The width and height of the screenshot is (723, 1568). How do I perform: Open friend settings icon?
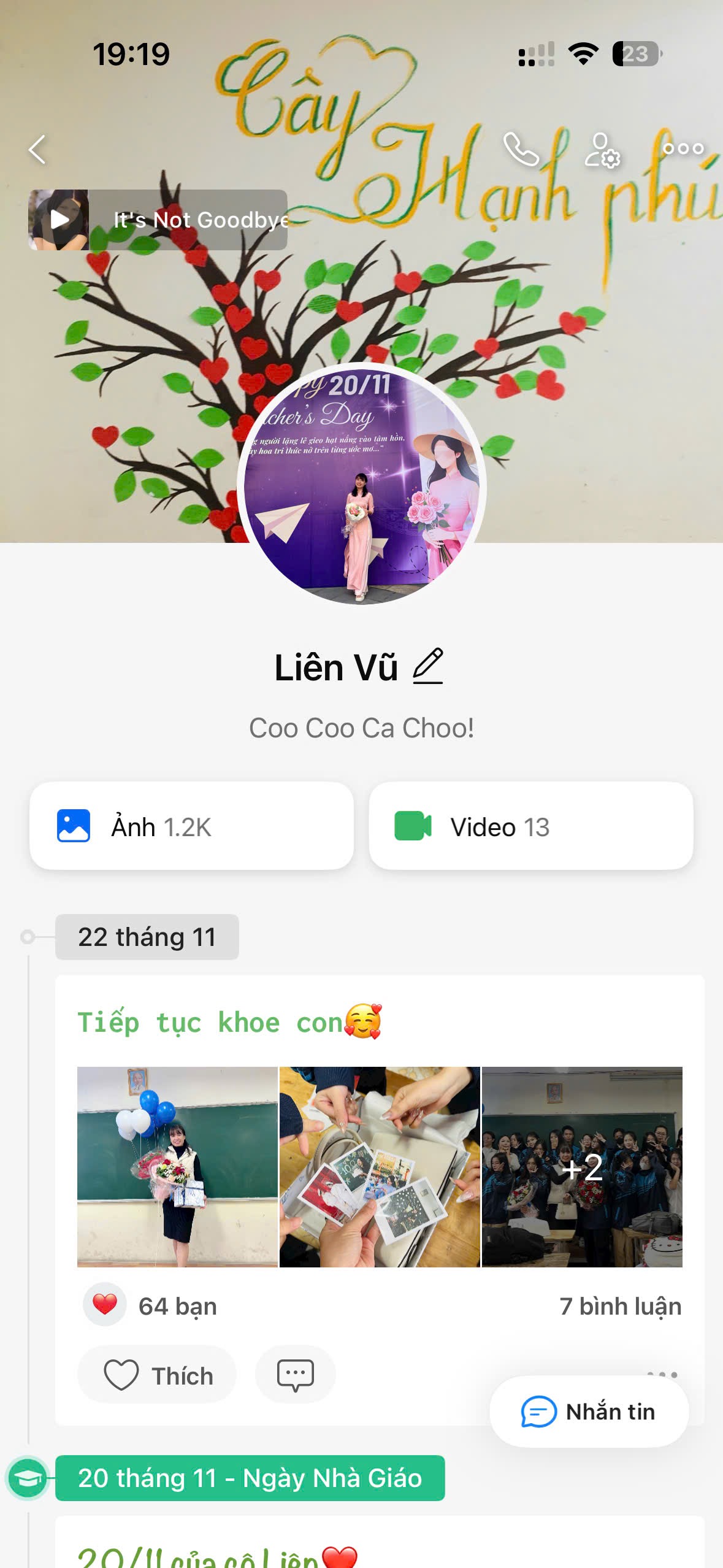click(x=602, y=150)
